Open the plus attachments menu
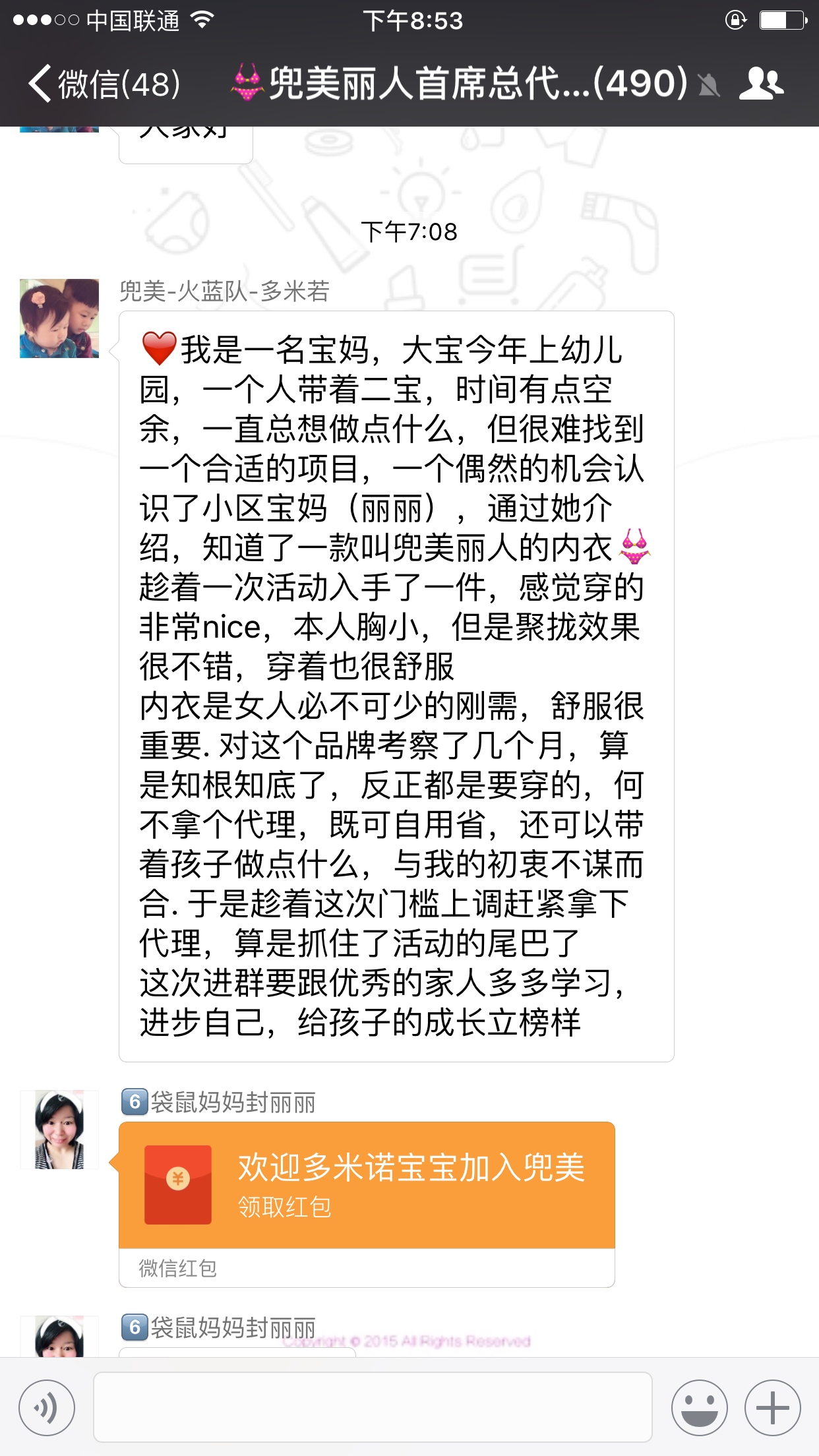Viewport: 819px width, 1456px height. 772,1407
